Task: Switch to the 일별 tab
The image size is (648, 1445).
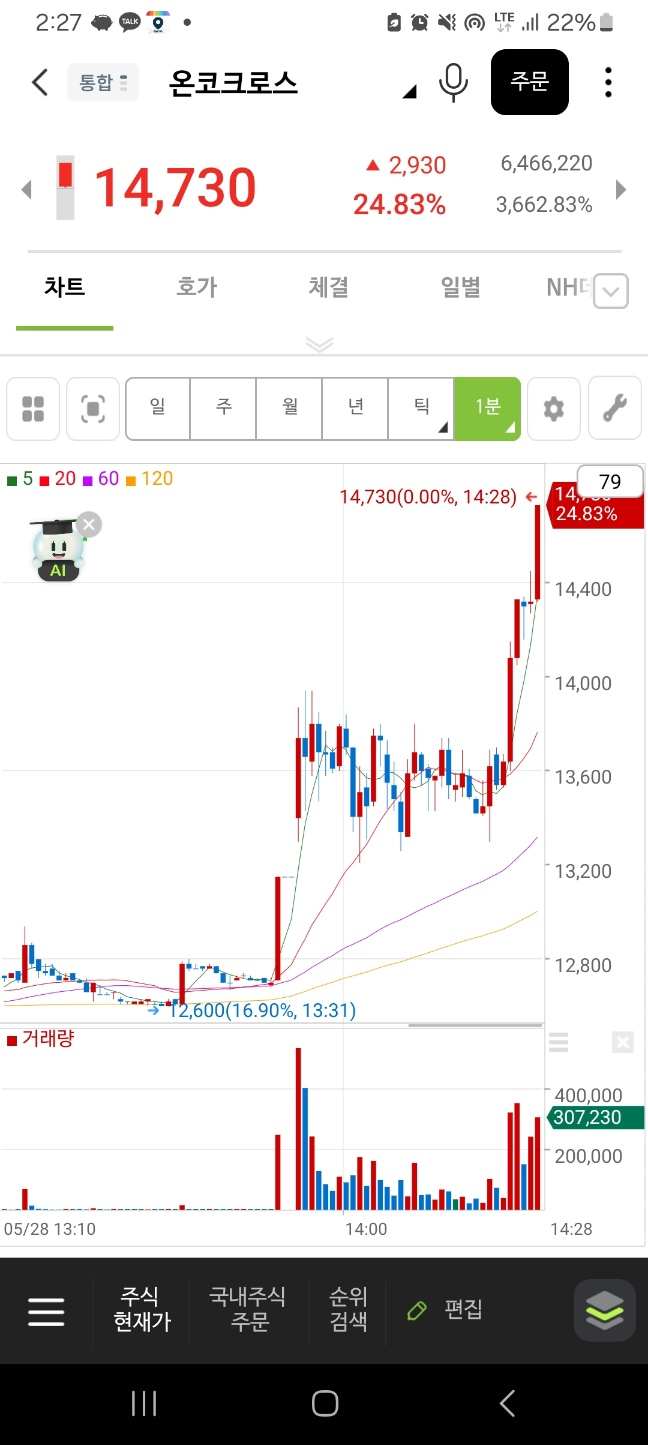Action: pyautogui.click(x=460, y=288)
